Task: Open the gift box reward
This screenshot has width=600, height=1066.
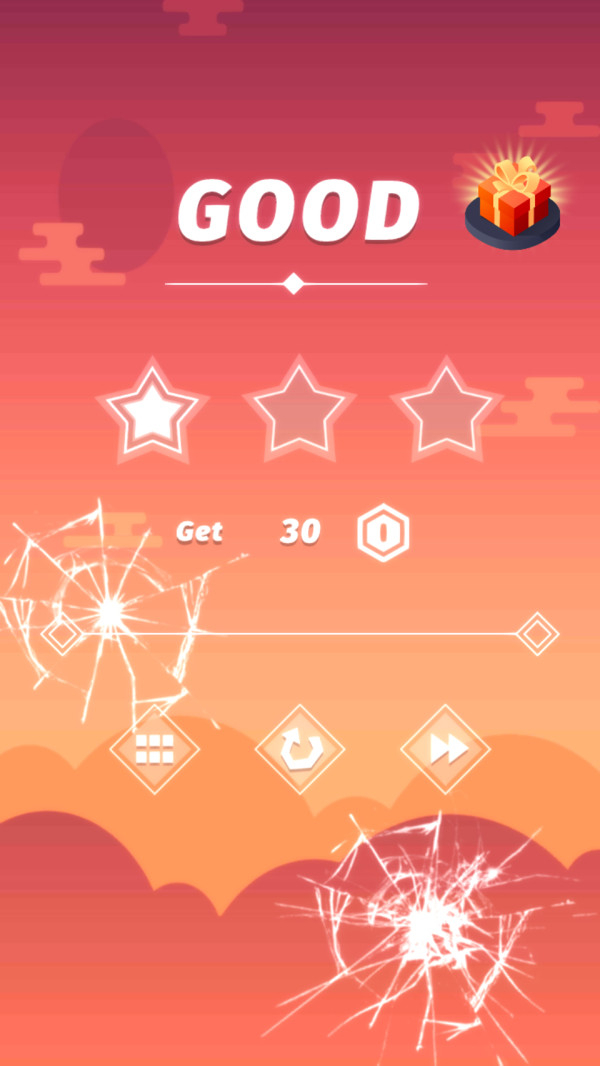Action: 512,204
